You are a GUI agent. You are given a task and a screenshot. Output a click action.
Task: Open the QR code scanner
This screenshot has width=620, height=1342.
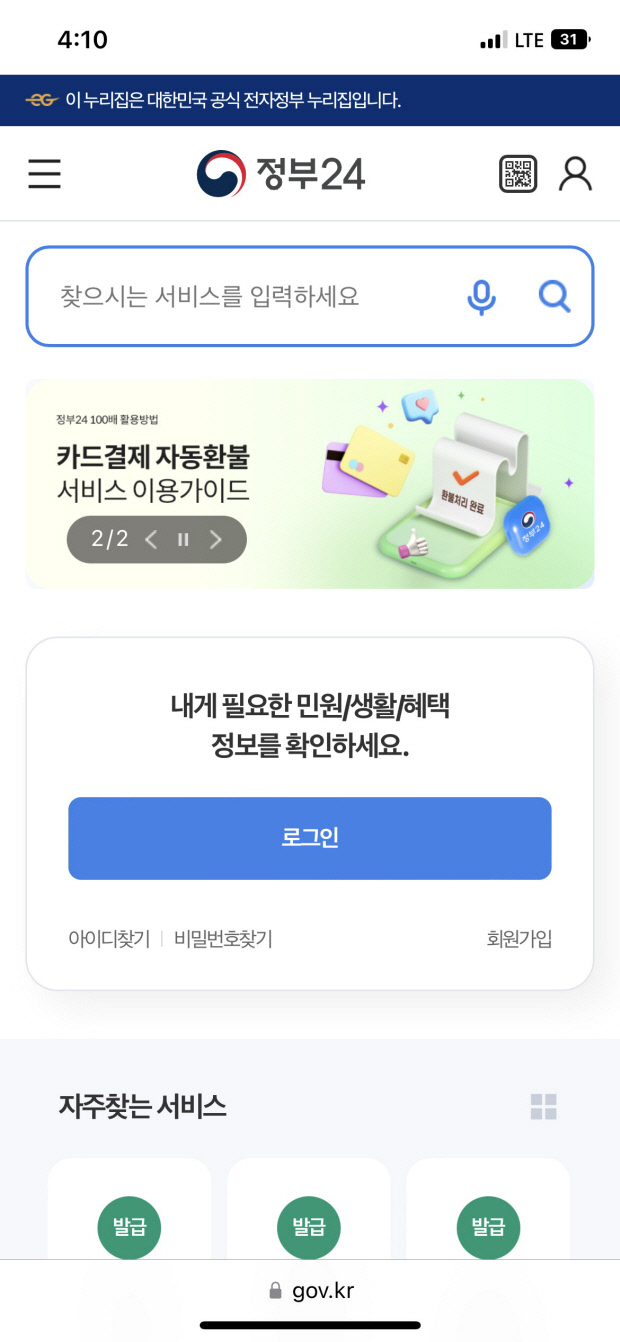pos(517,174)
